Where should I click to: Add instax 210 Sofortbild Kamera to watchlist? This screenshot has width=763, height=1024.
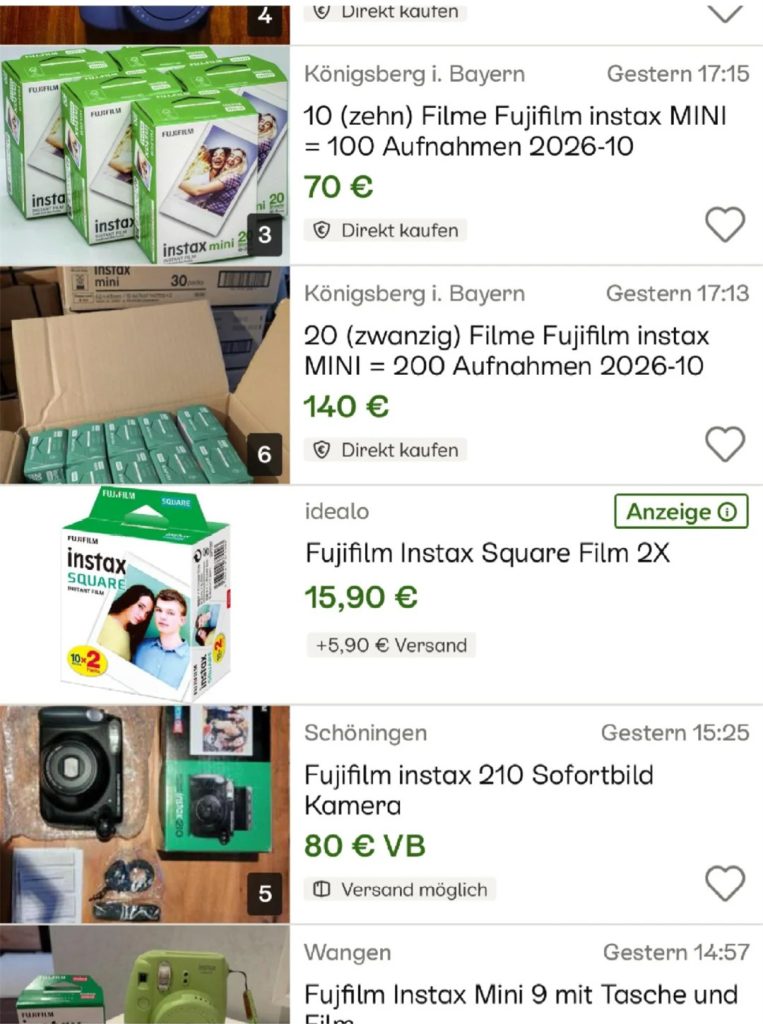pyautogui.click(x=725, y=884)
